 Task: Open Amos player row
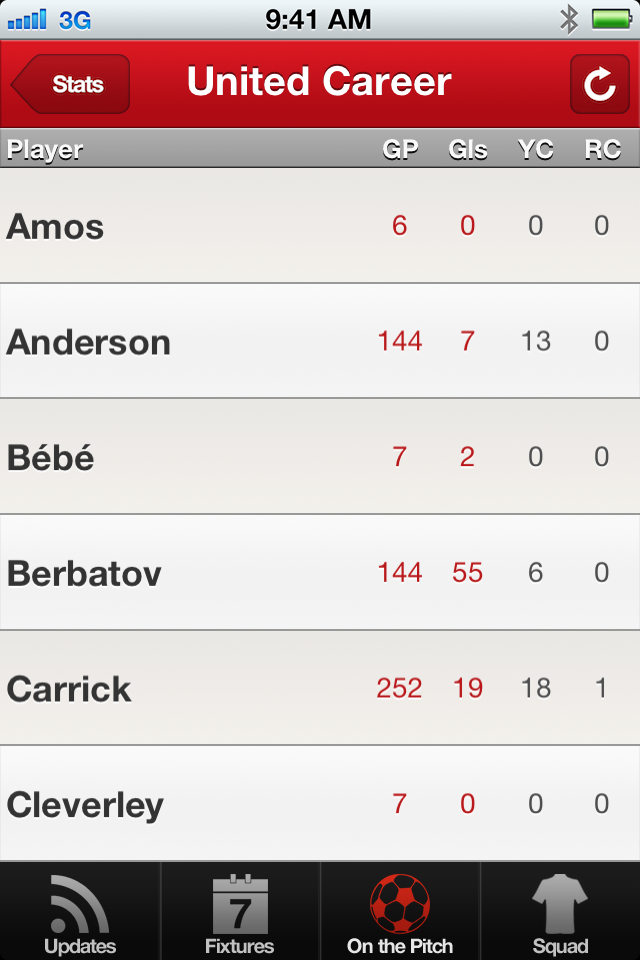[x=320, y=225]
